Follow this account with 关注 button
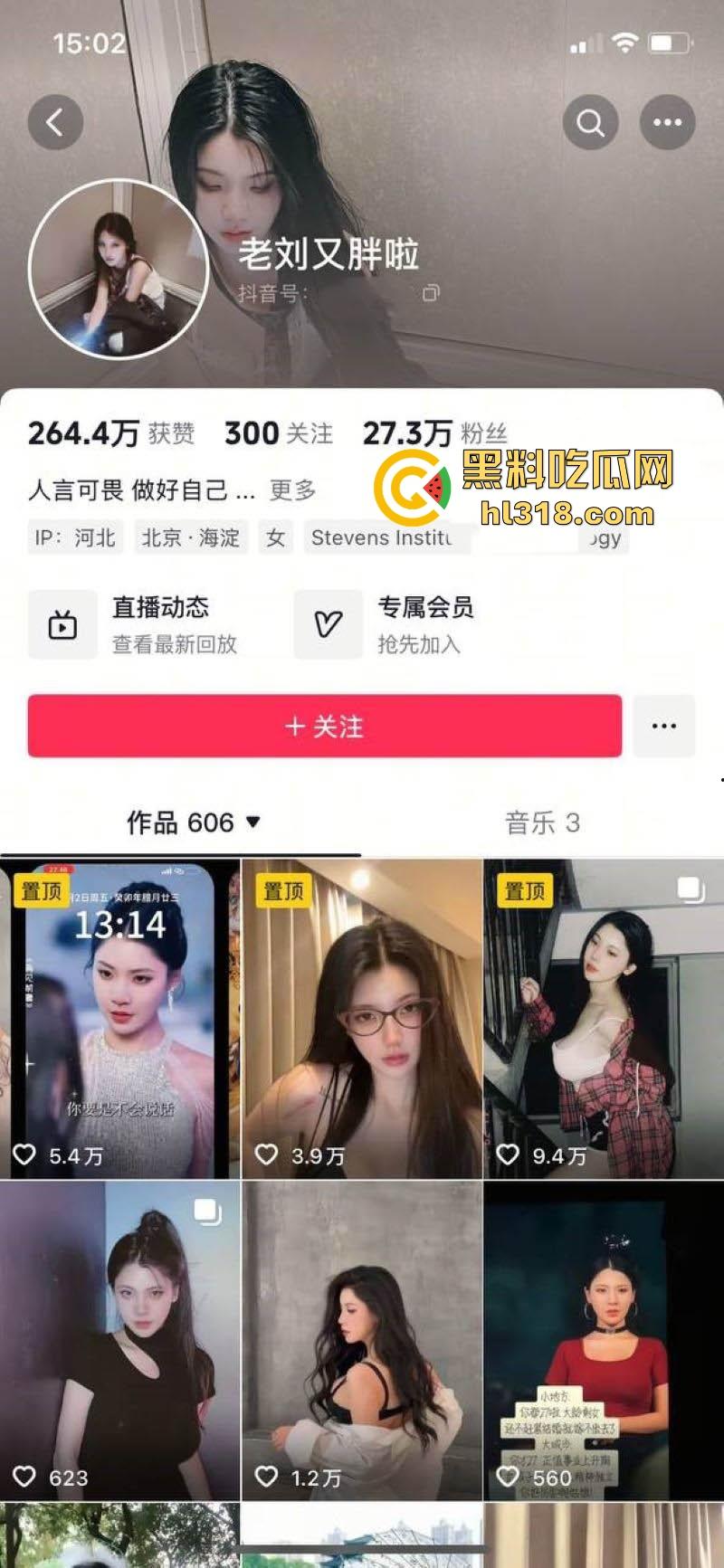The width and height of the screenshot is (724, 1568). (324, 726)
